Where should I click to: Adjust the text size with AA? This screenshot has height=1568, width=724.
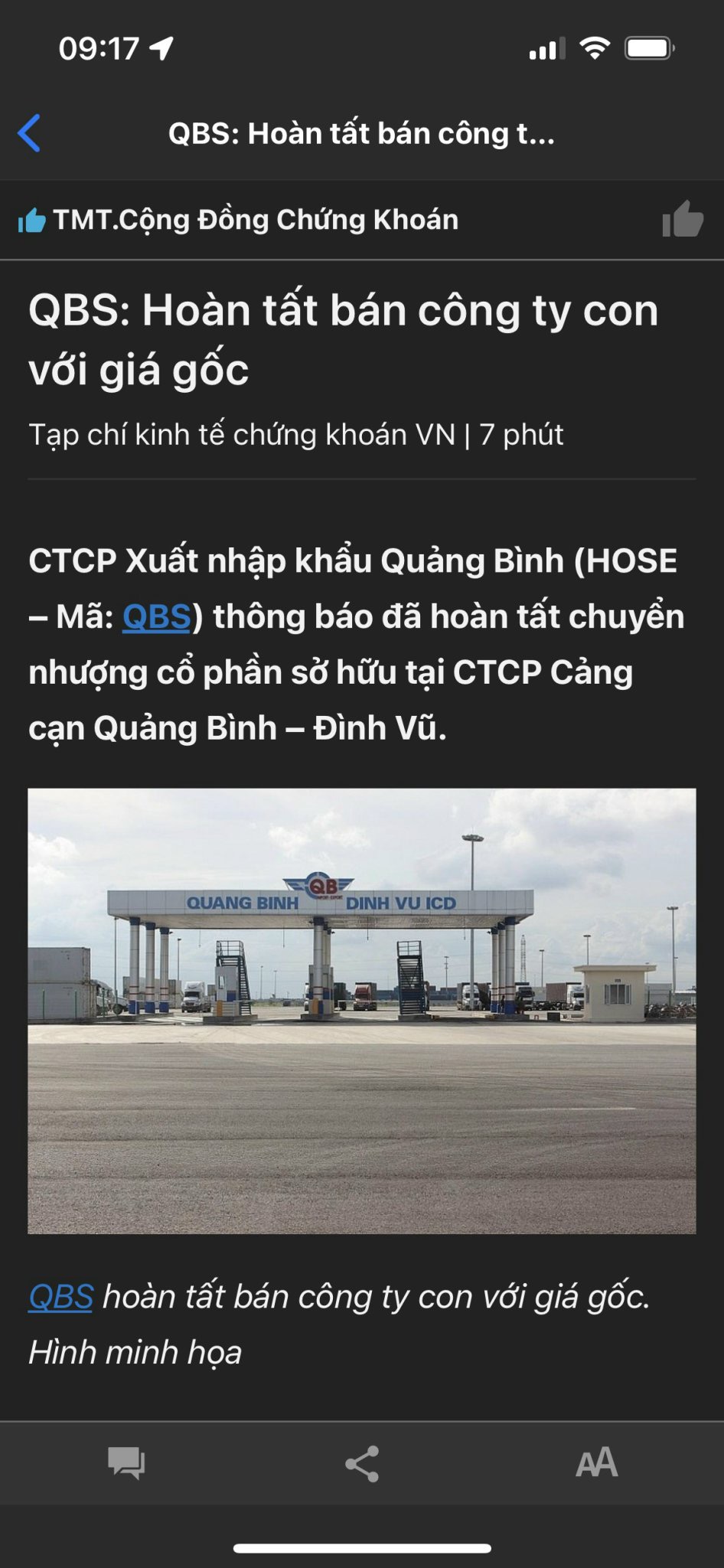click(x=596, y=1463)
